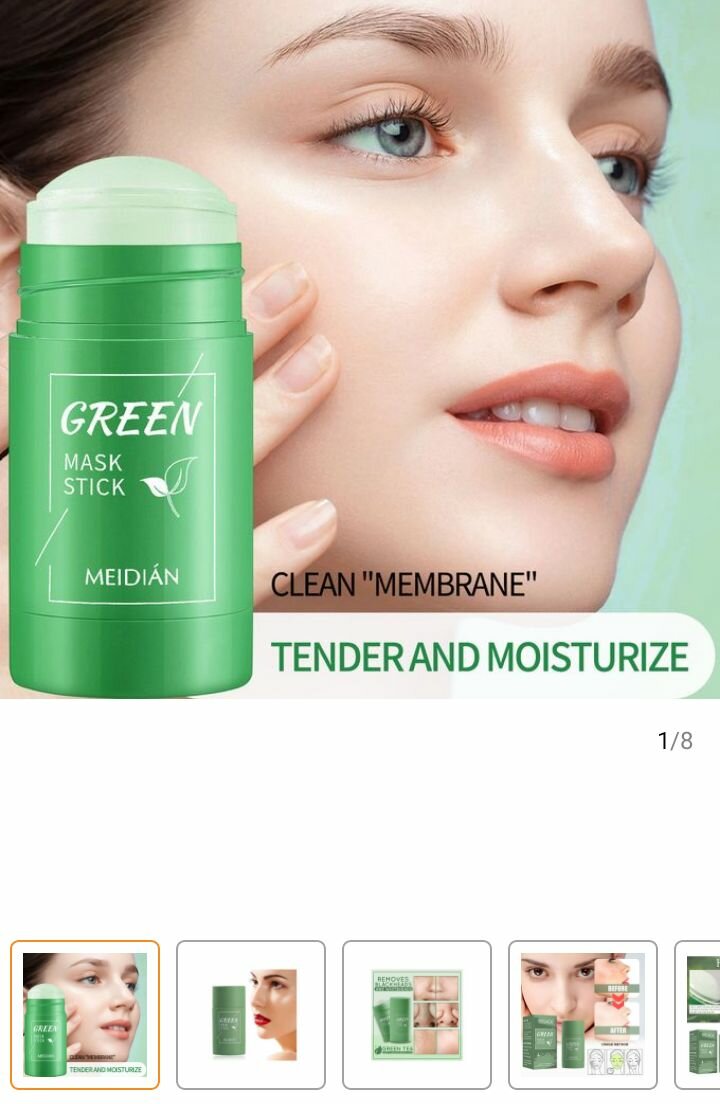View the Before/After comparison thumbnail
The image size is (720, 1104).
point(583,1014)
